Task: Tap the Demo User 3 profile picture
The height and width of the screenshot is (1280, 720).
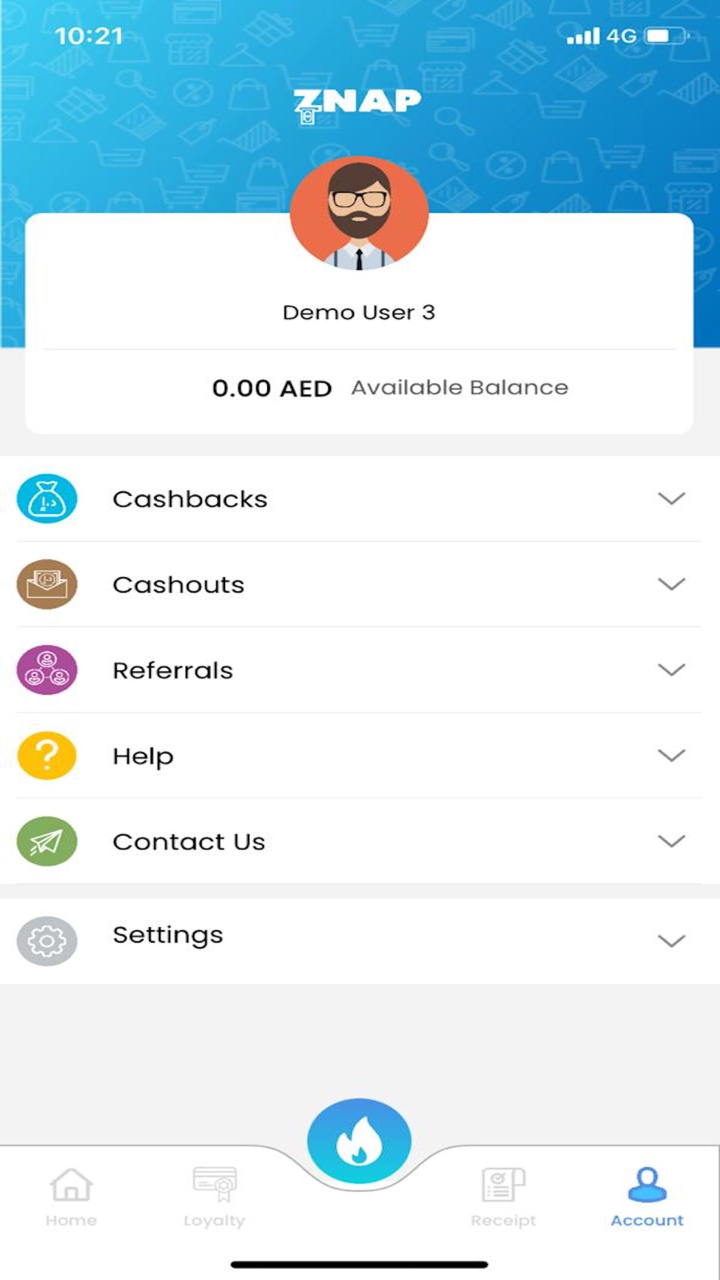Action: [x=359, y=213]
